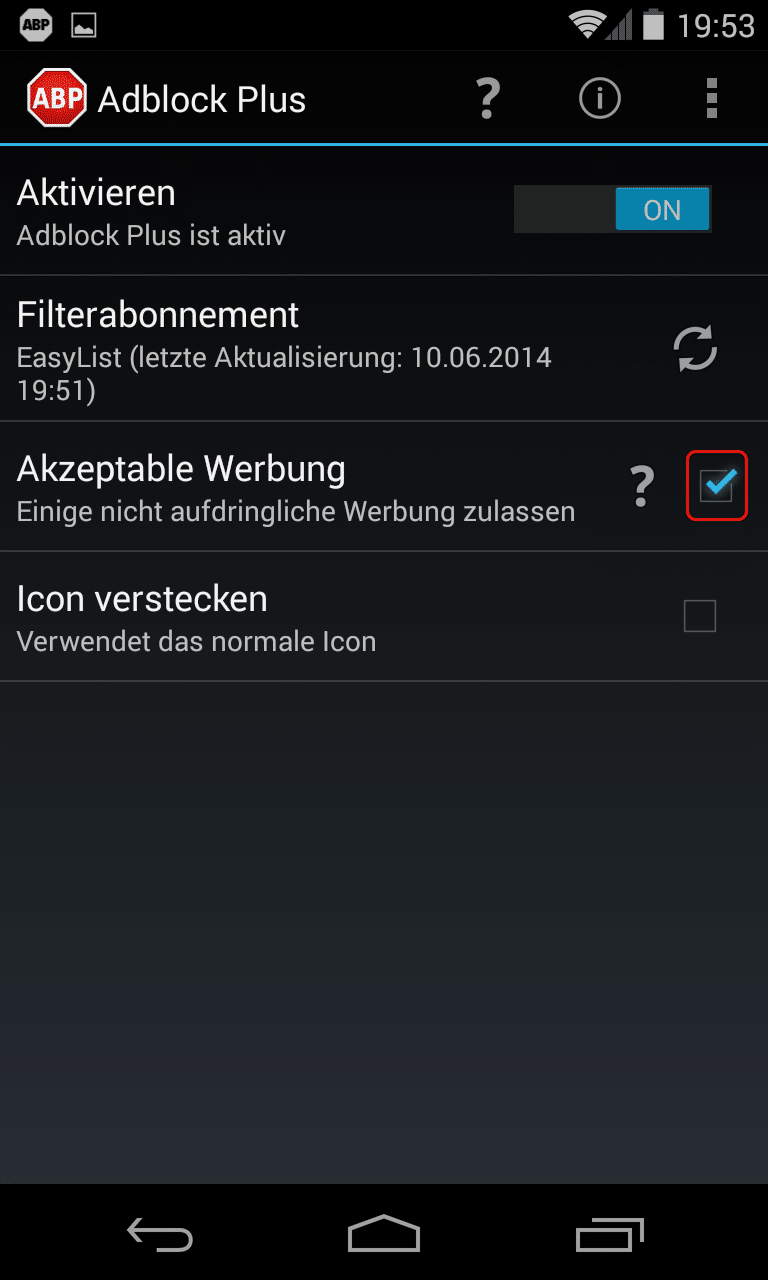Switch off the Aktivieren toggle
This screenshot has width=768, height=1280.
tap(612, 210)
